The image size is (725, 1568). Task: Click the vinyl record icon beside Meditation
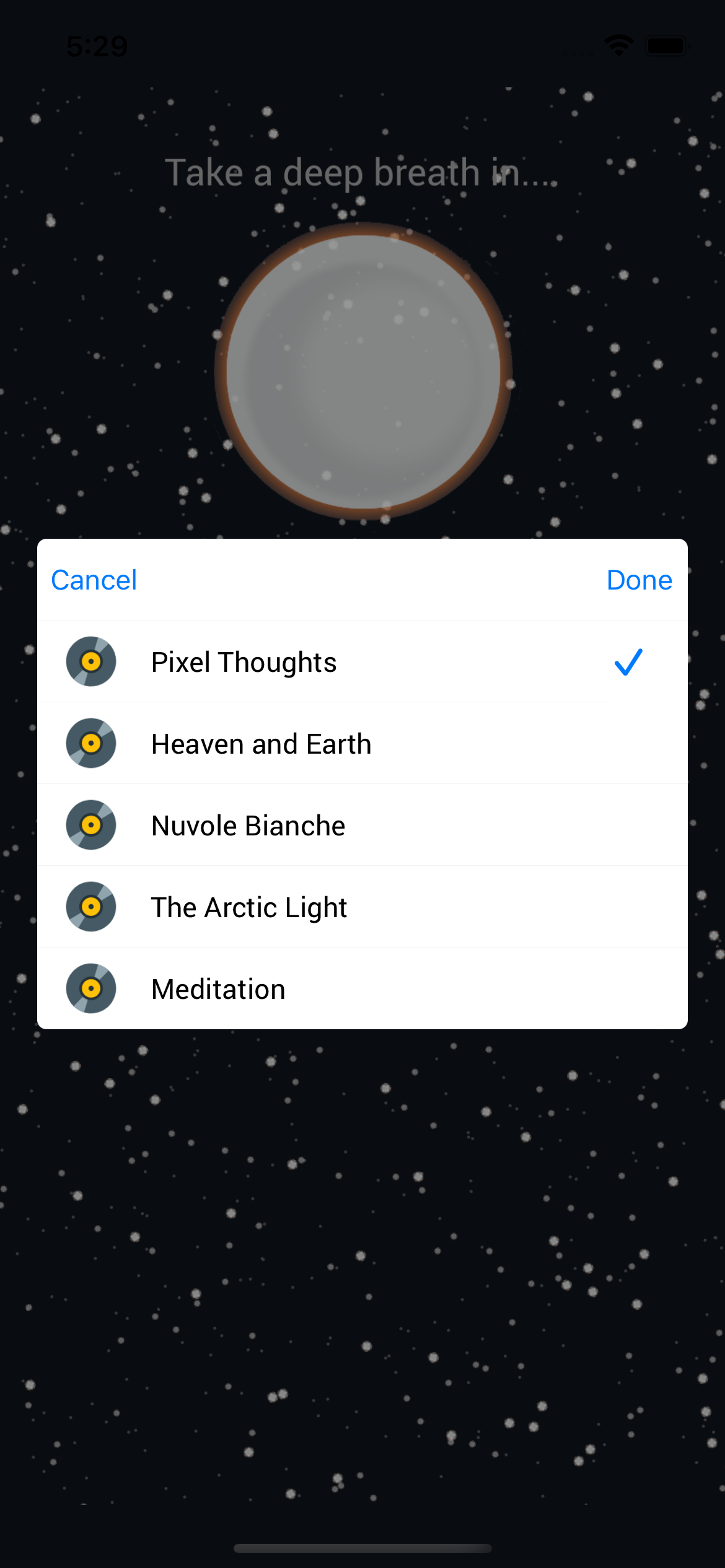90,988
